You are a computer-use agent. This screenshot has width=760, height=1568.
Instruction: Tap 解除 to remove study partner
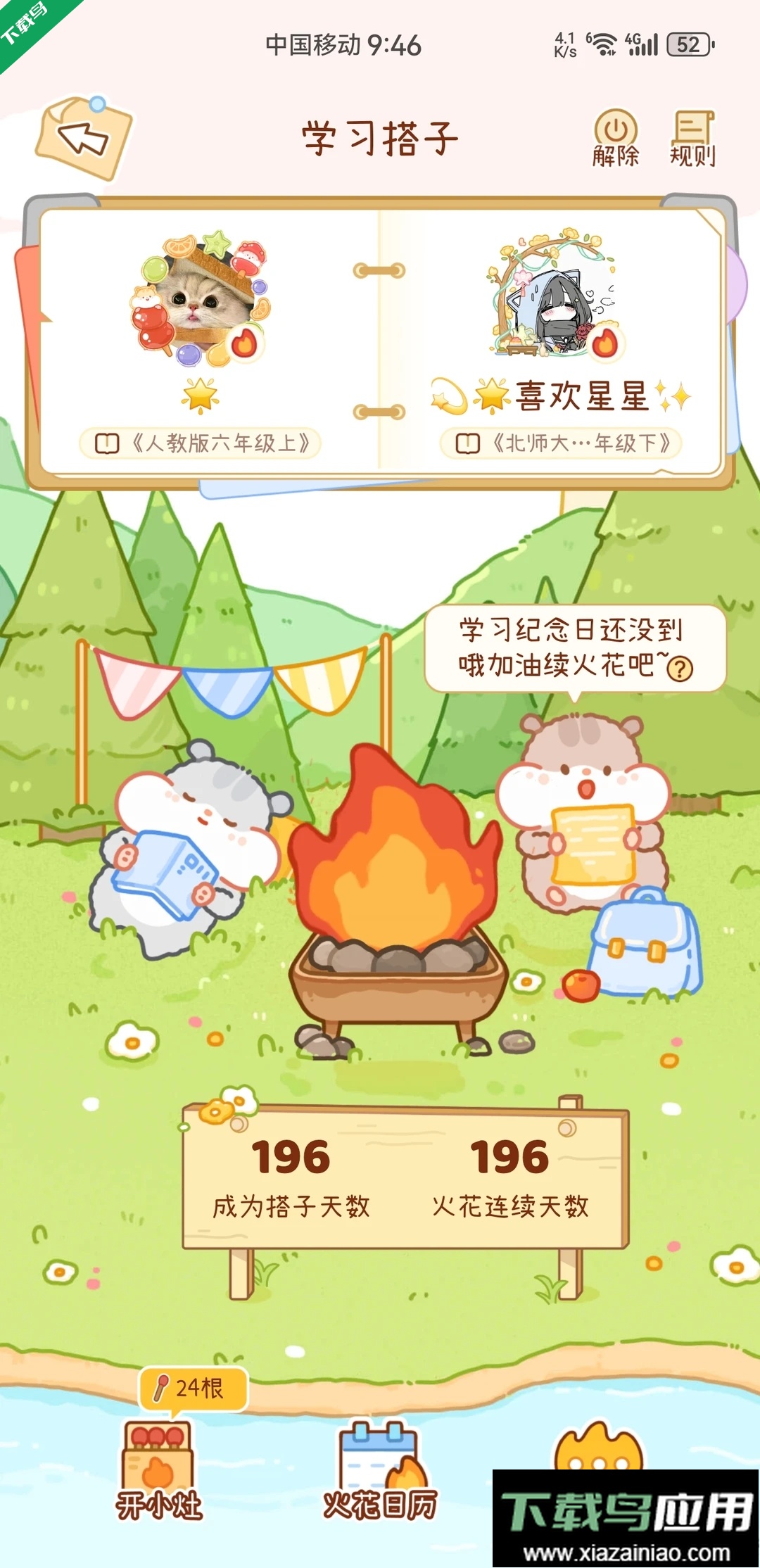tap(615, 137)
